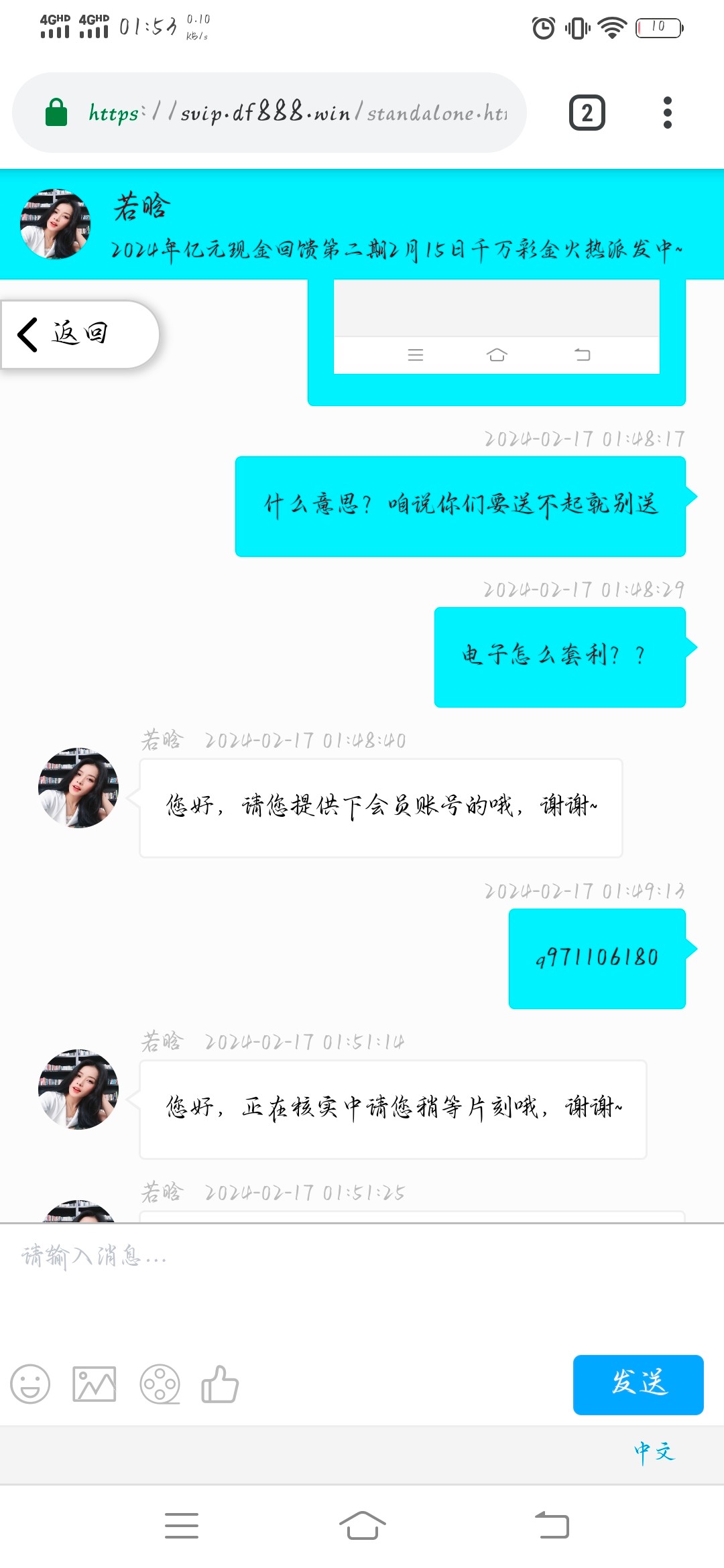The width and height of the screenshot is (724, 1568).
Task: Open the emoji picker
Action: tap(30, 1384)
